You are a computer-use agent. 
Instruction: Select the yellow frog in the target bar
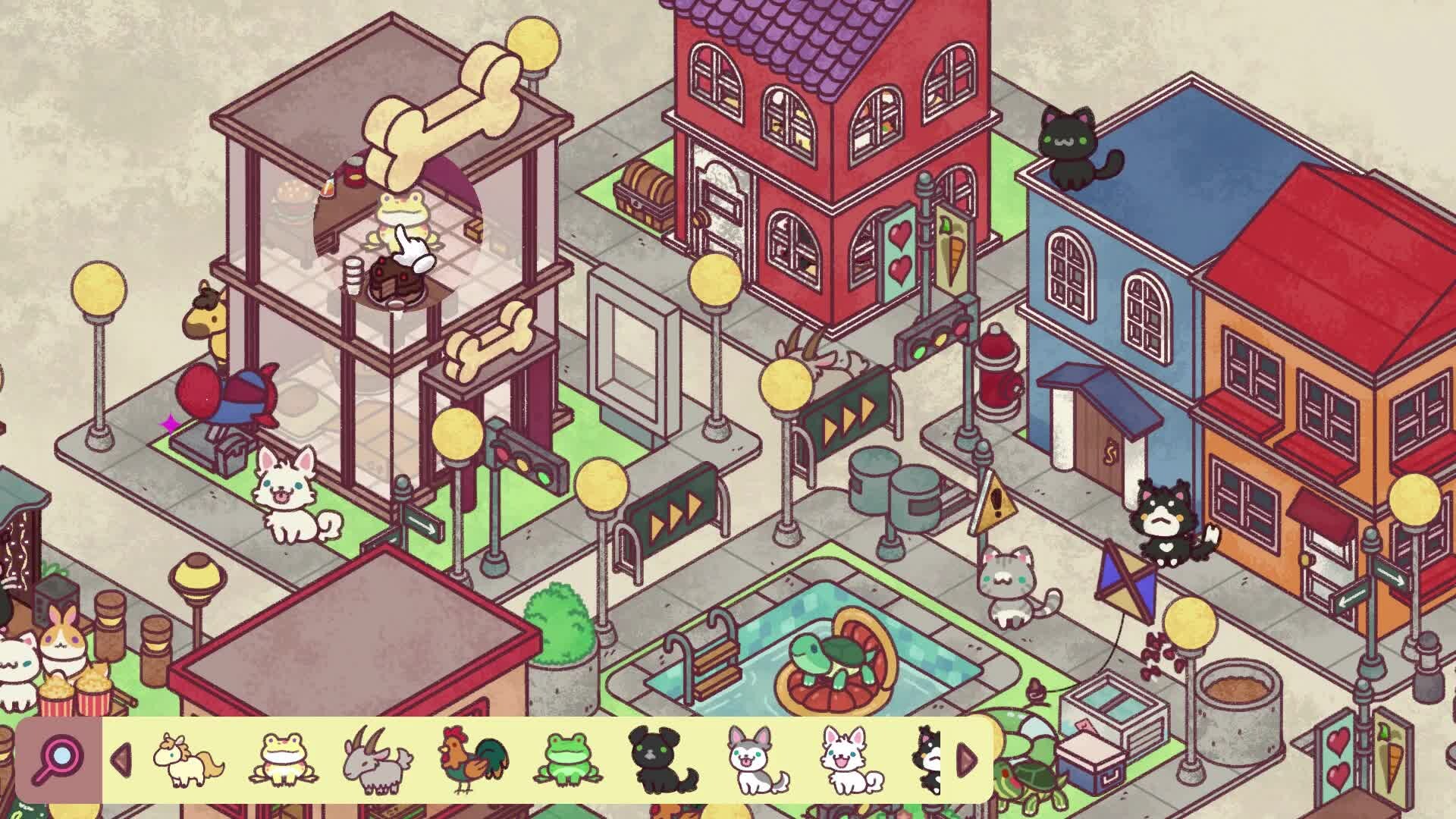pyautogui.click(x=282, y=760)
